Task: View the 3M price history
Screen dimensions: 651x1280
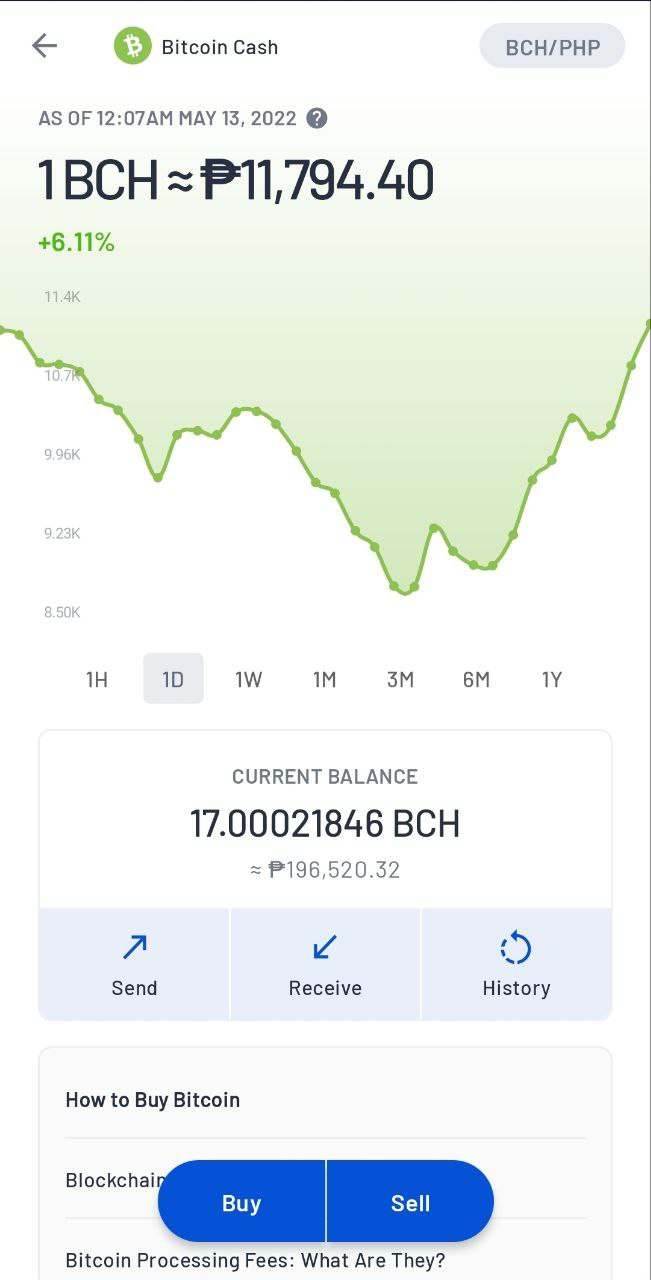Action: point(400,679)
